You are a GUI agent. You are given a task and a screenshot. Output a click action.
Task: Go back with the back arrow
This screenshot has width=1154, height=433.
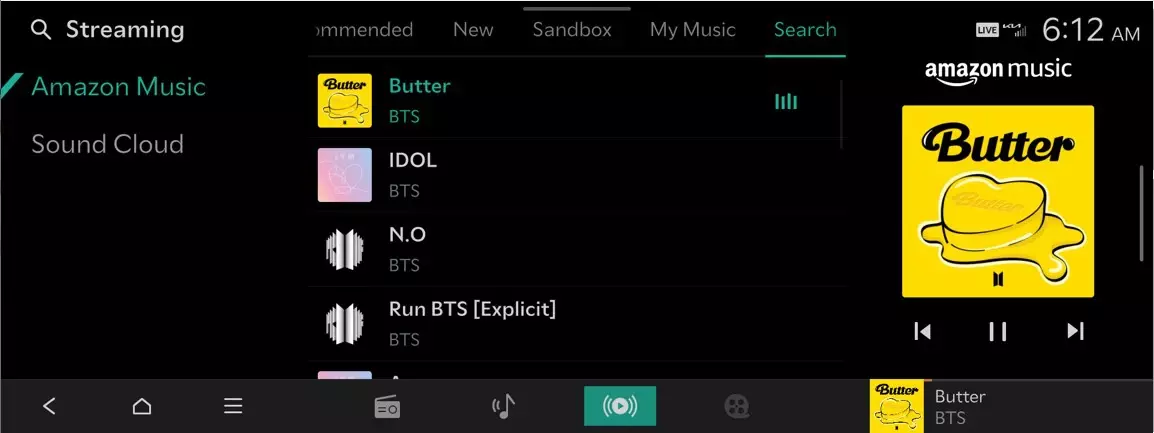coord(50,406)
